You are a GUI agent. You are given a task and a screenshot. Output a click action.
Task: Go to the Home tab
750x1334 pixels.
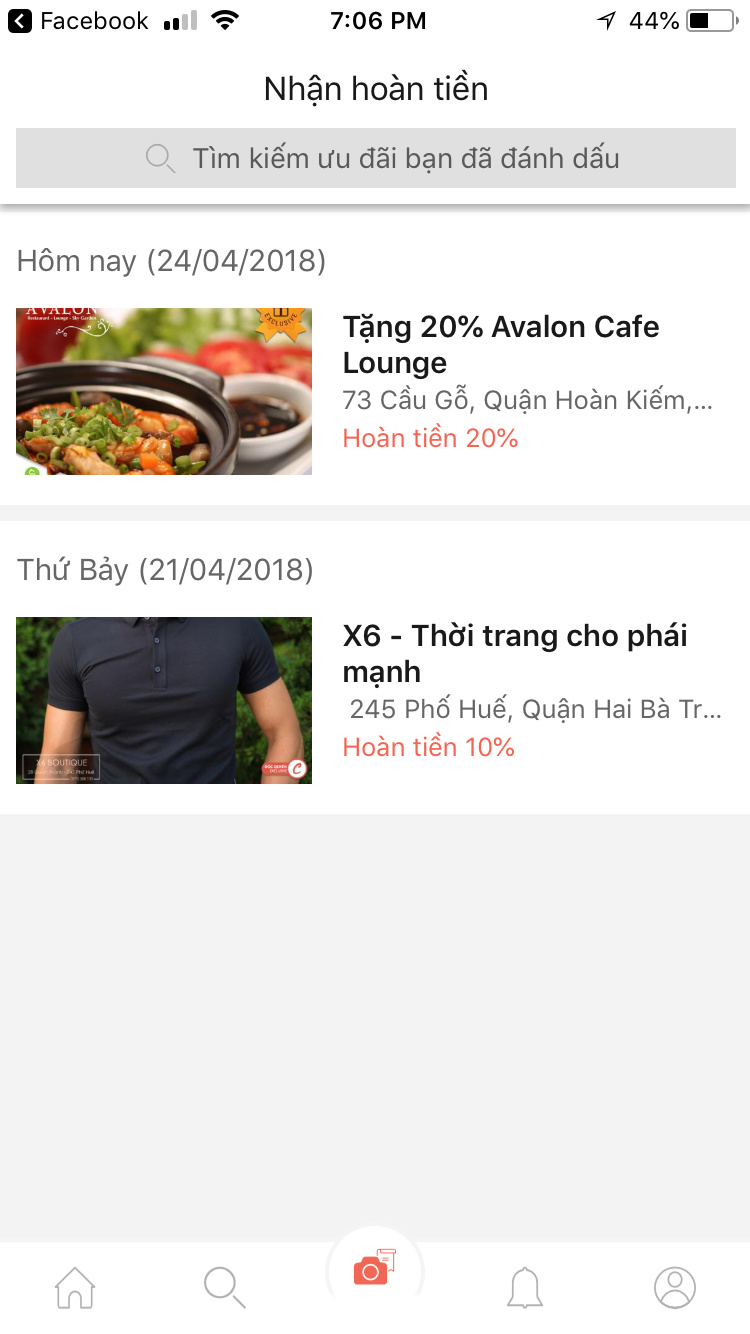tap(75, 1287)
